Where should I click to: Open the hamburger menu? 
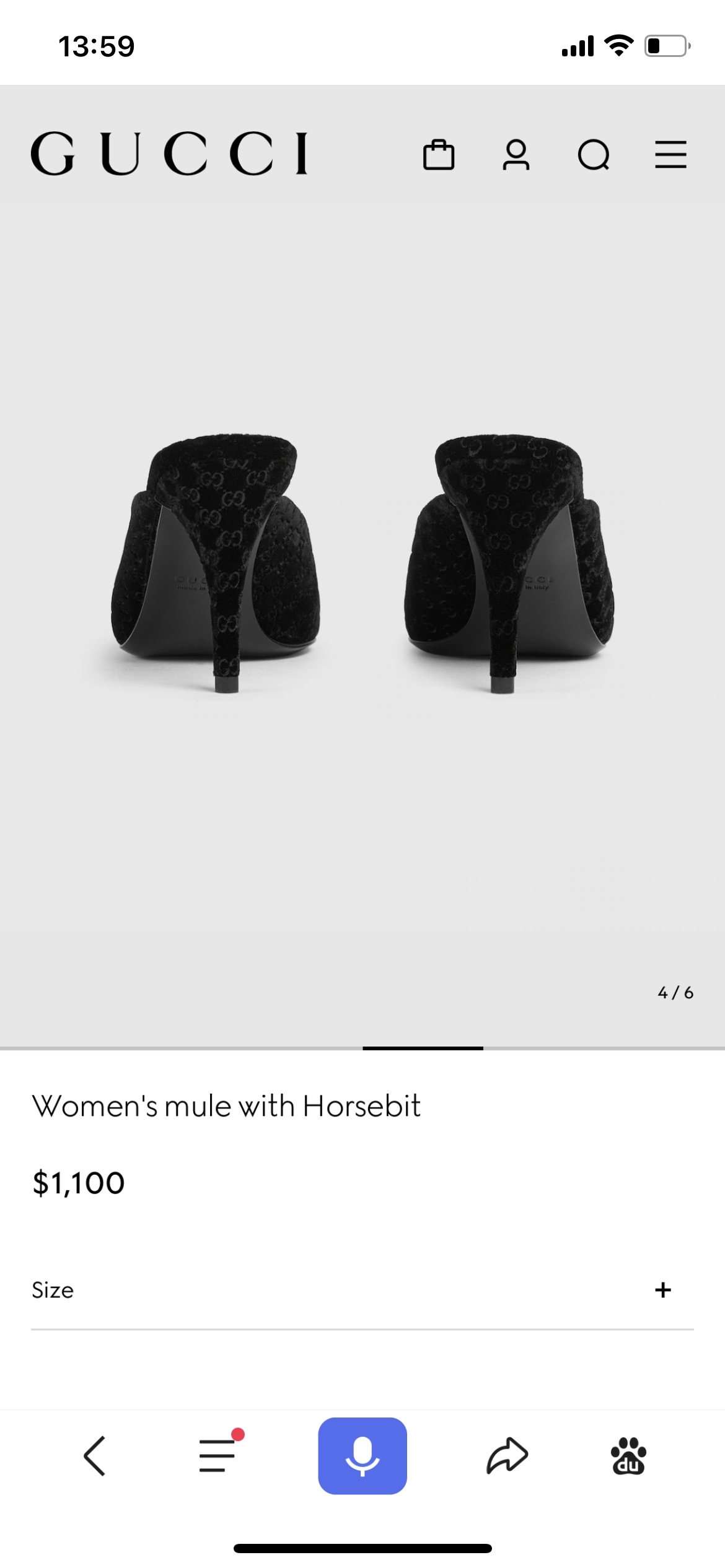pos(670,155)
